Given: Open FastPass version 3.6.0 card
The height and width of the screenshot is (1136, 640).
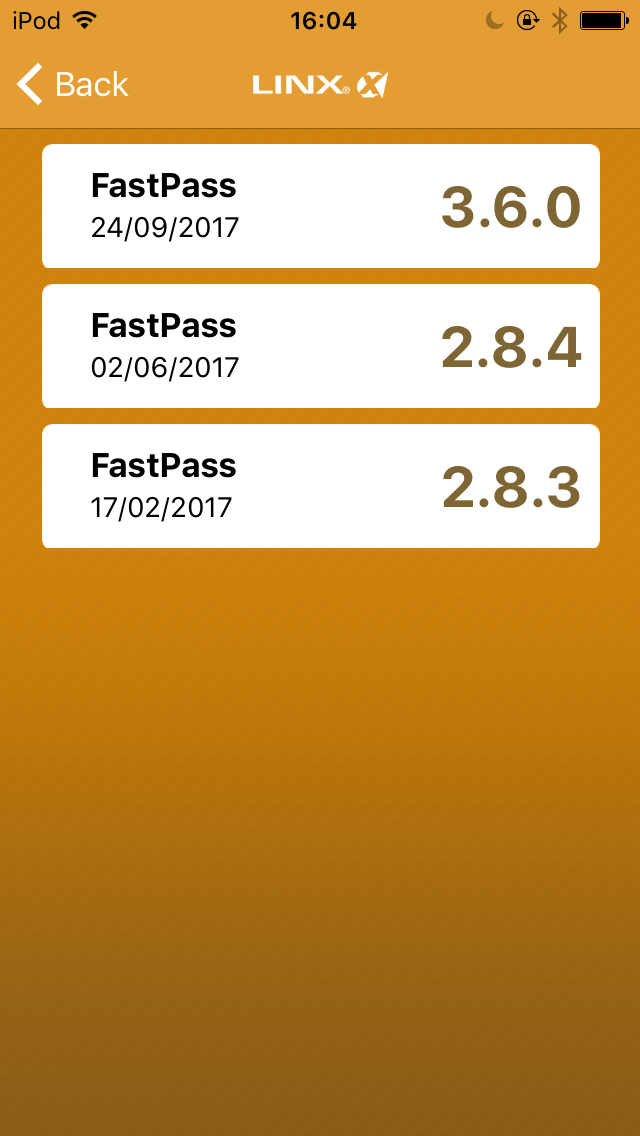Looking at the screenshot, I should point(320,206).
